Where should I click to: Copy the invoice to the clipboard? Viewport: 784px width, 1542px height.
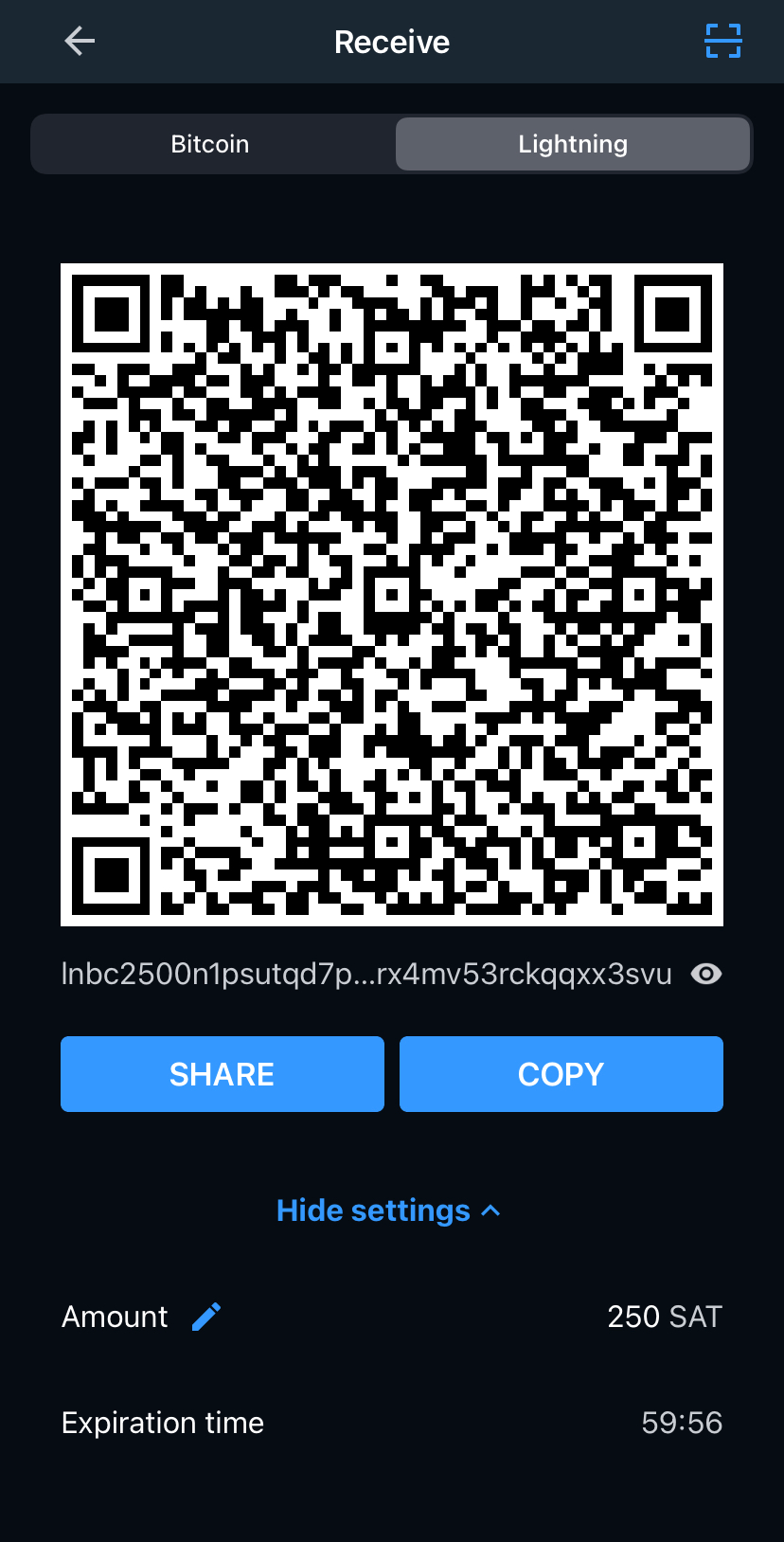[561, 1074]
